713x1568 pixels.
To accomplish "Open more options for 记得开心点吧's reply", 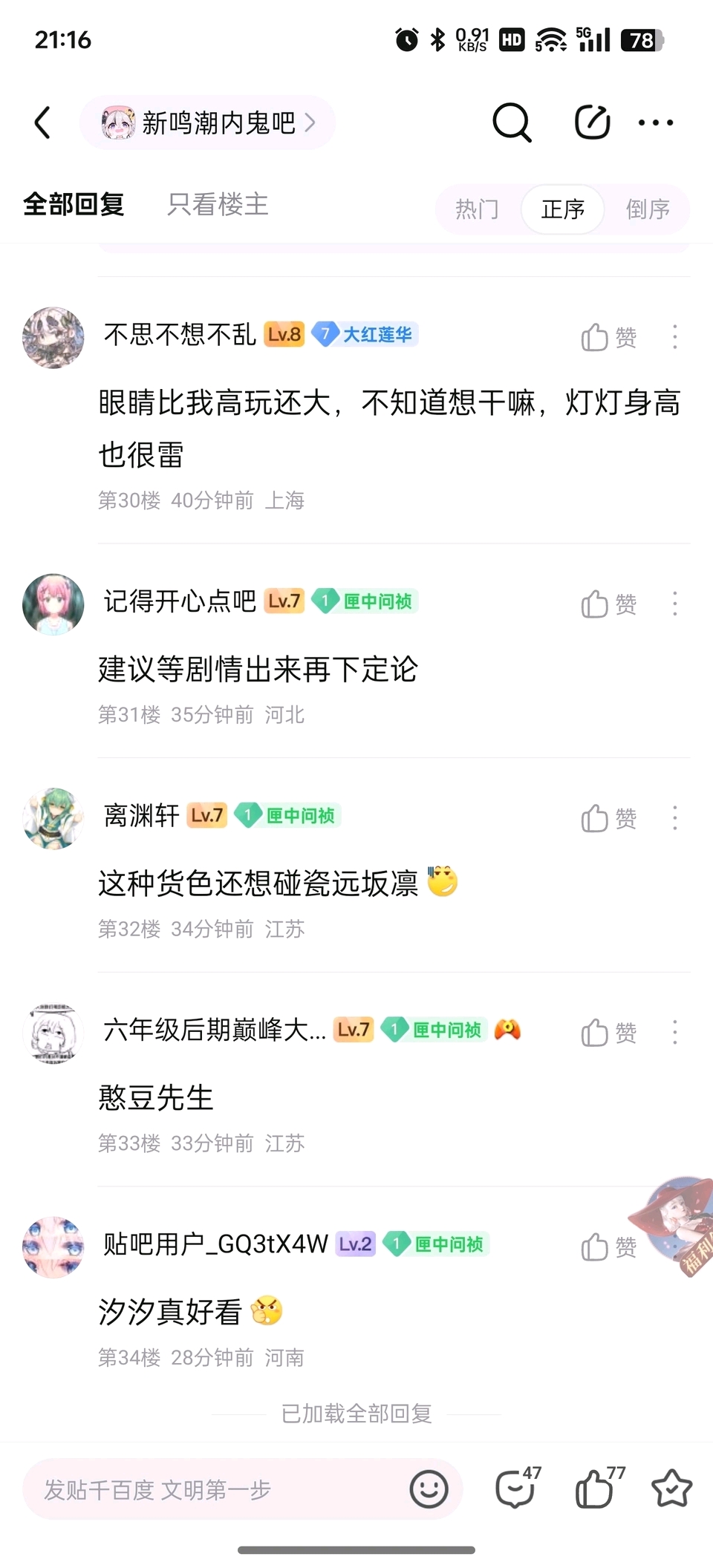I will [674, 604].
